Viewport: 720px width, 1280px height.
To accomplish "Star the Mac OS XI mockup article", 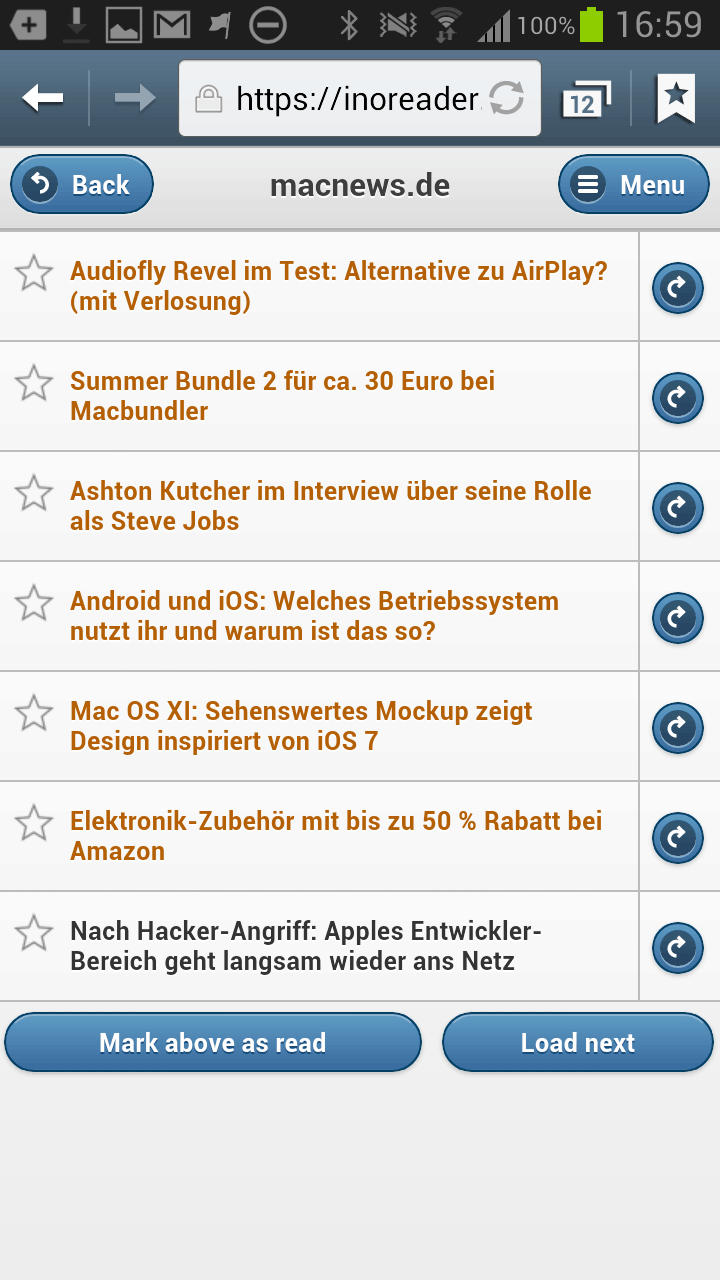I will point(34,713).
